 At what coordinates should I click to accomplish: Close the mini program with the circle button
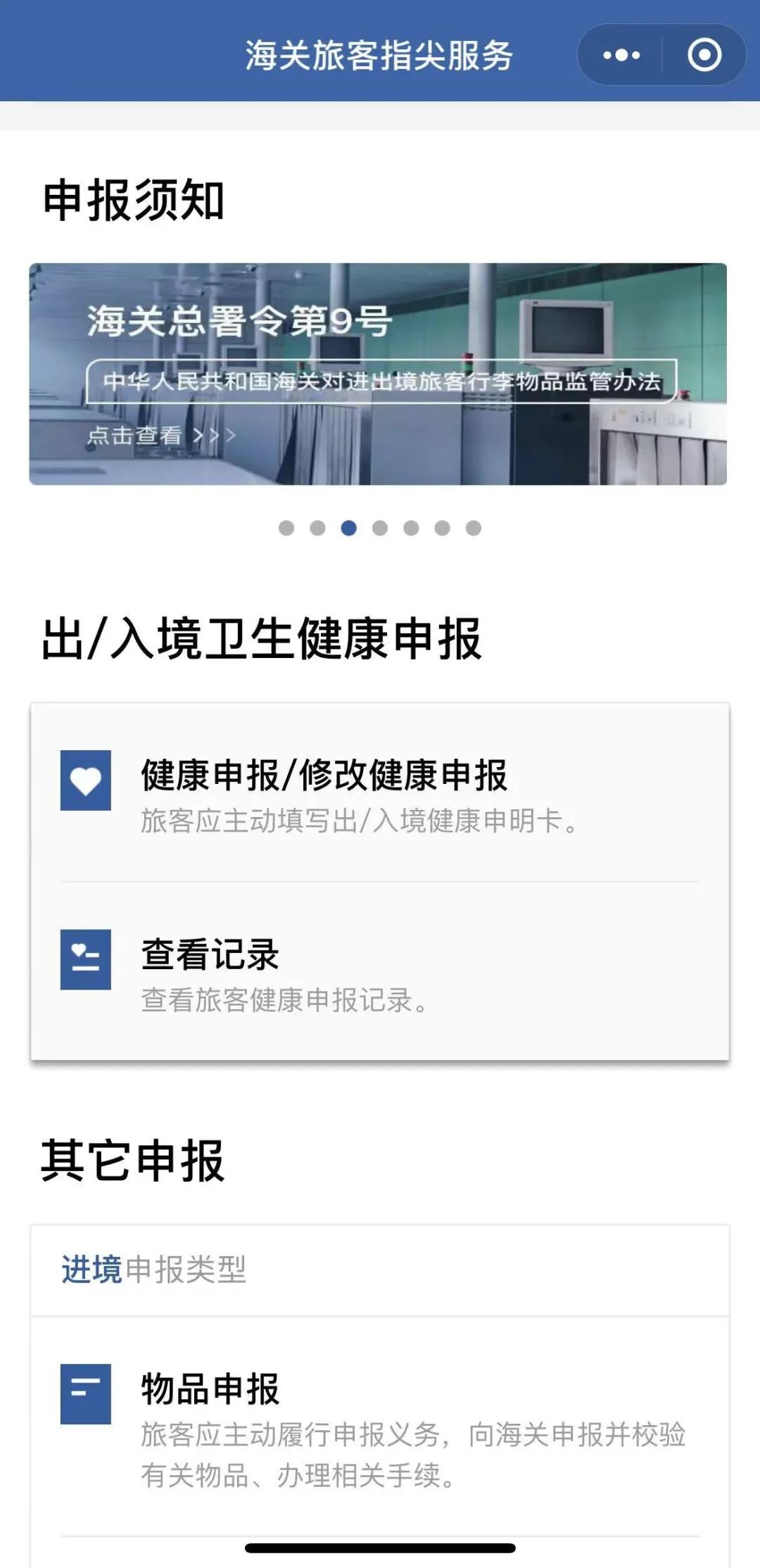click(x=704, y=55)
